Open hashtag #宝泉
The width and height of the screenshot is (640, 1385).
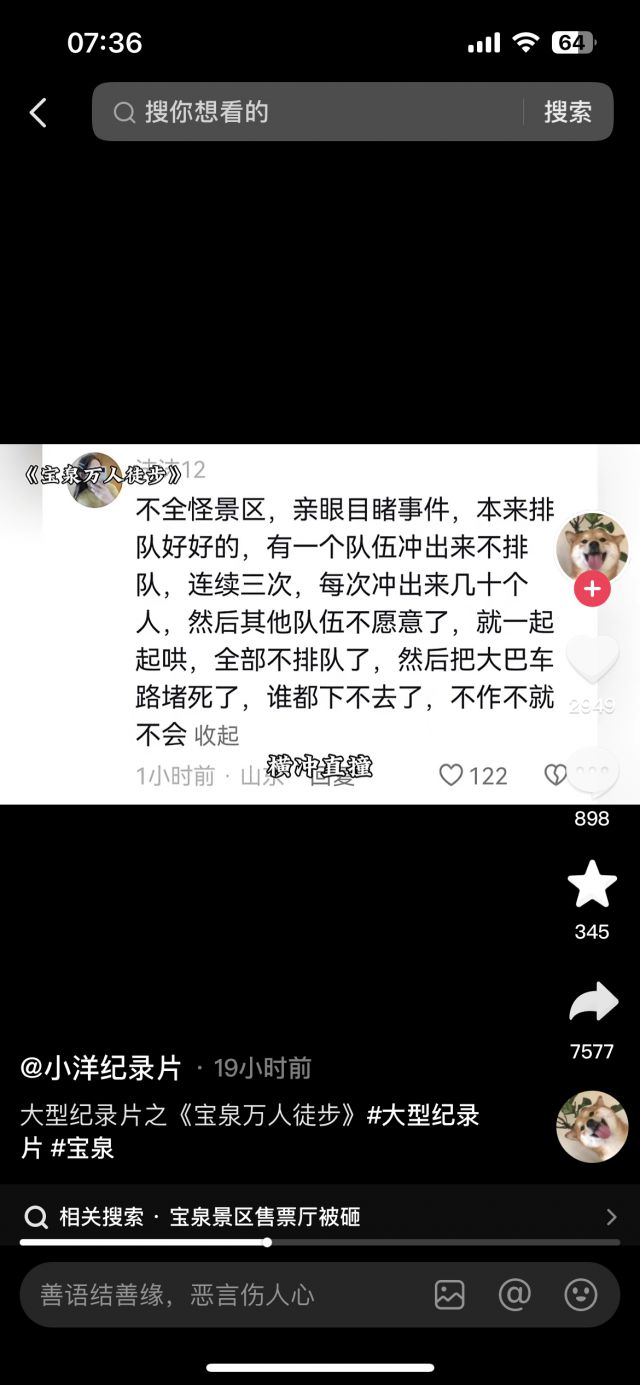83,1148
